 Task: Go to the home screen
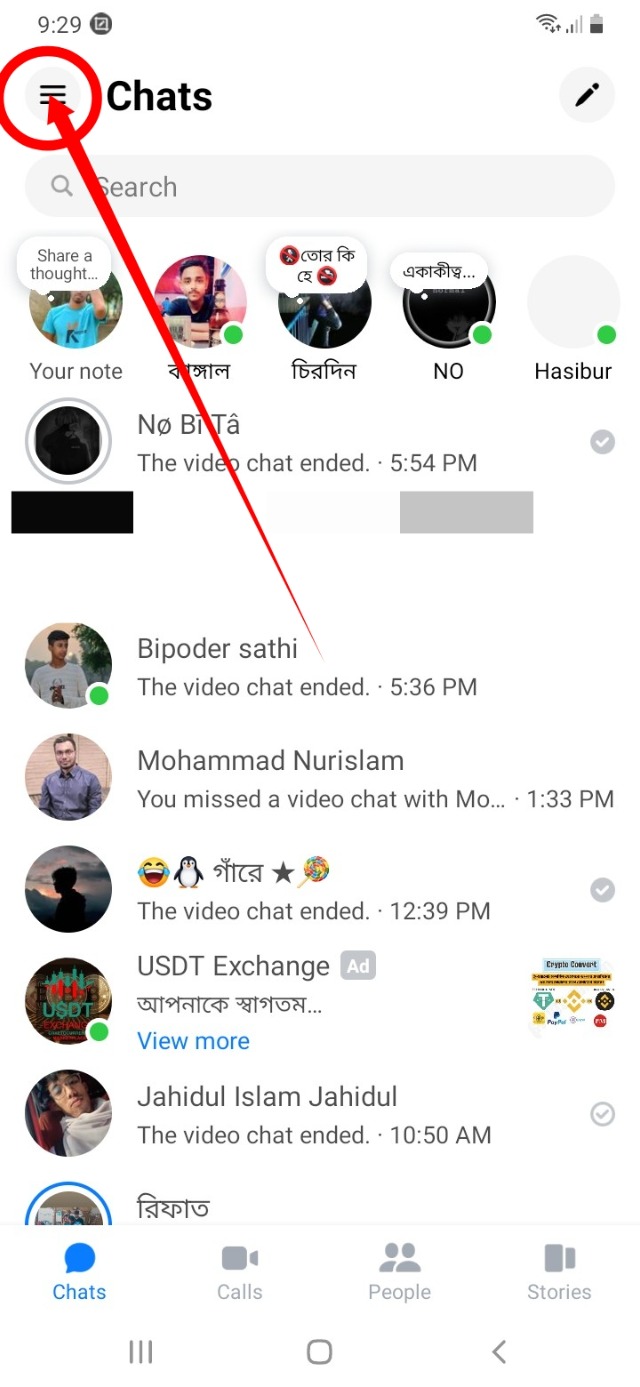coord(319,1353)
